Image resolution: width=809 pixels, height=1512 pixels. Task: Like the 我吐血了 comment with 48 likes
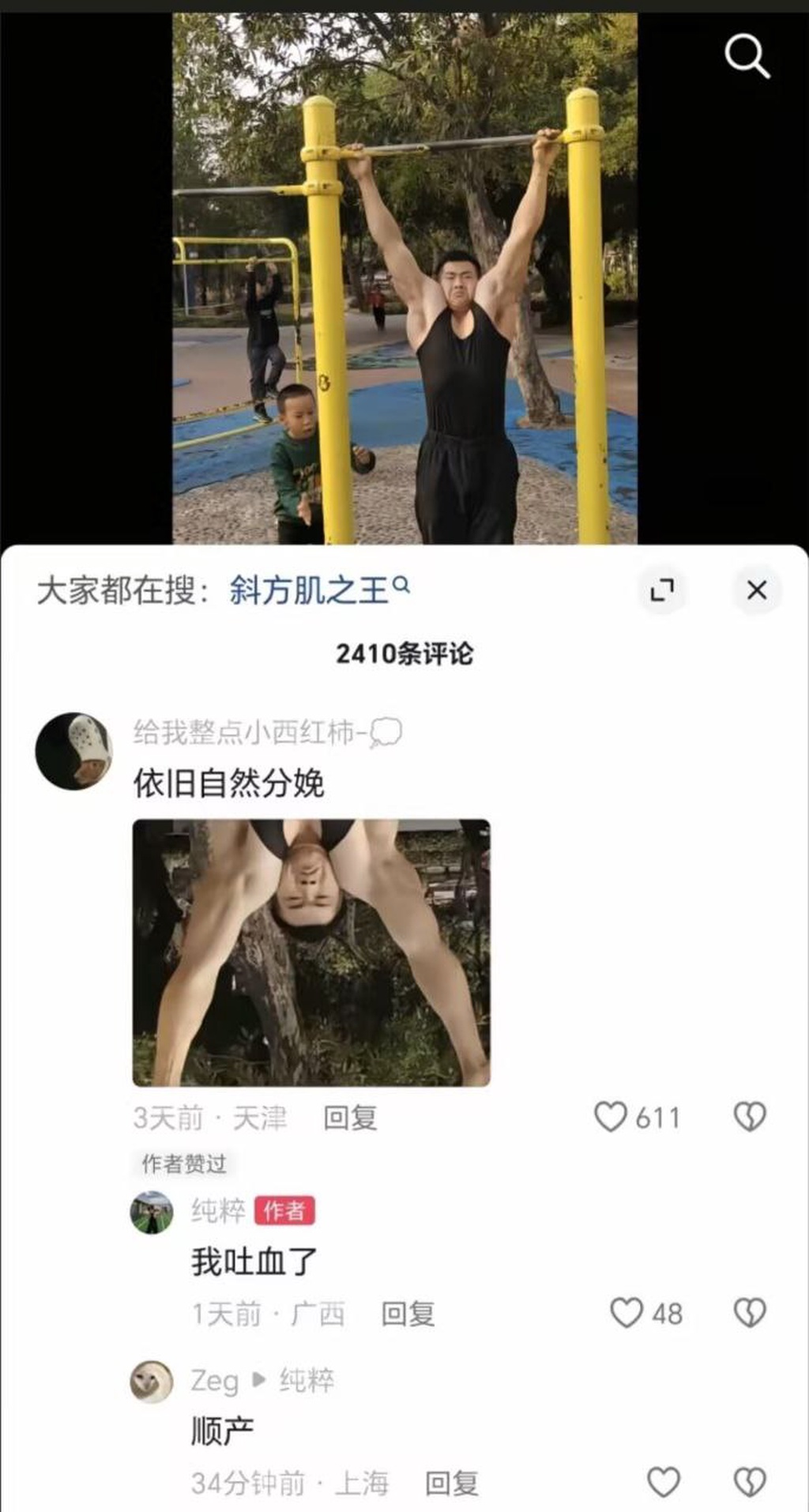(627, 1313)
